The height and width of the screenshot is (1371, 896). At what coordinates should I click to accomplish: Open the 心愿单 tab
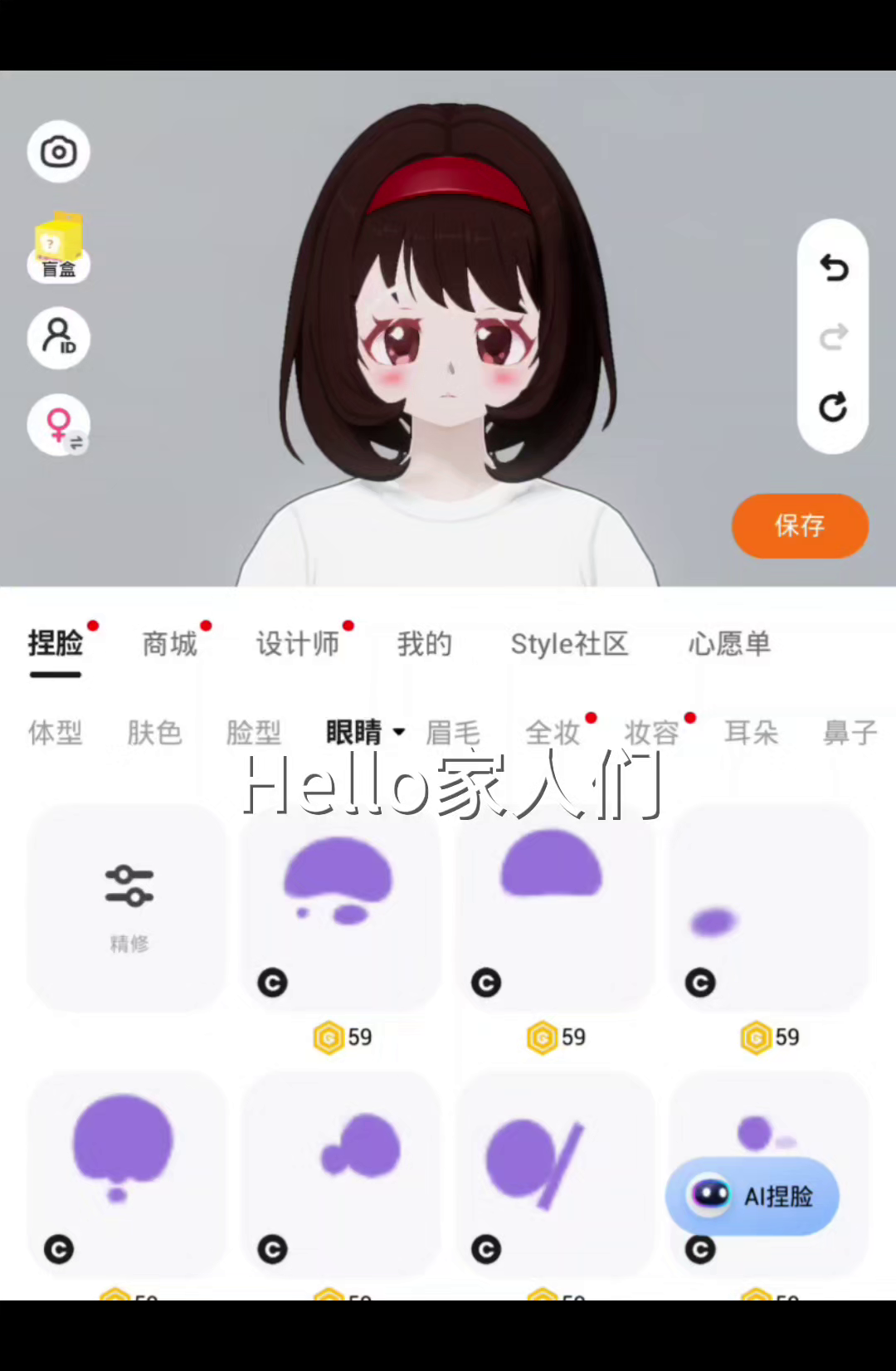[729, 644]
